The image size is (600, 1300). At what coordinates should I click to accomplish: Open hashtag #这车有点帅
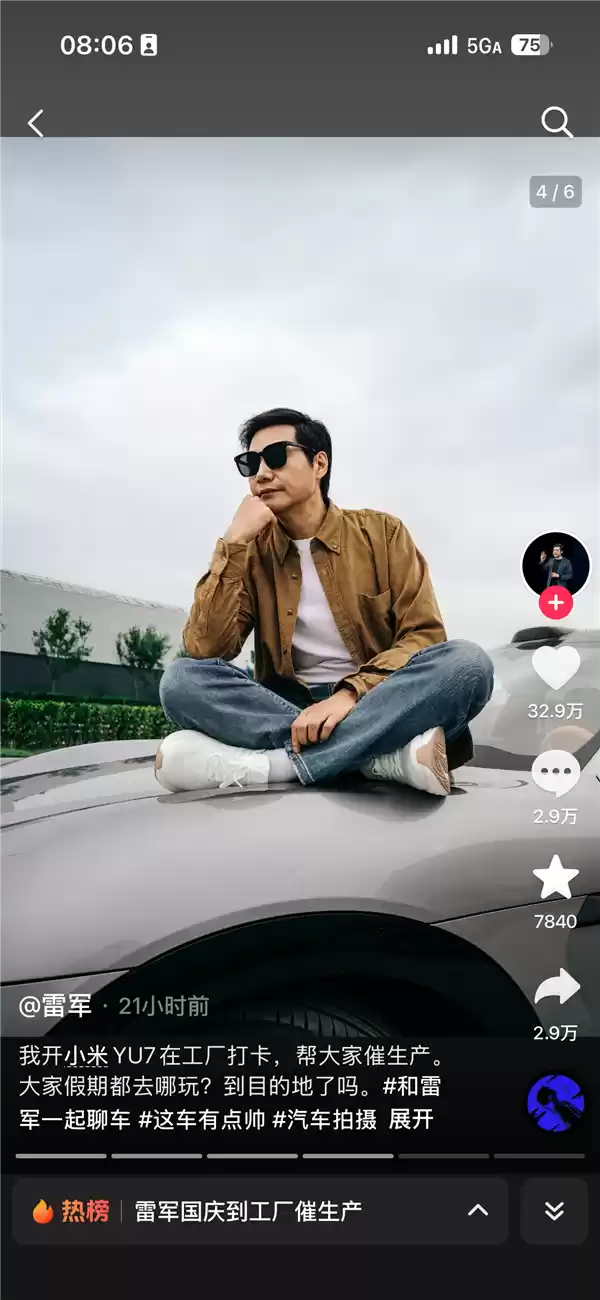pyautogui.click(x=202, y=1119)
